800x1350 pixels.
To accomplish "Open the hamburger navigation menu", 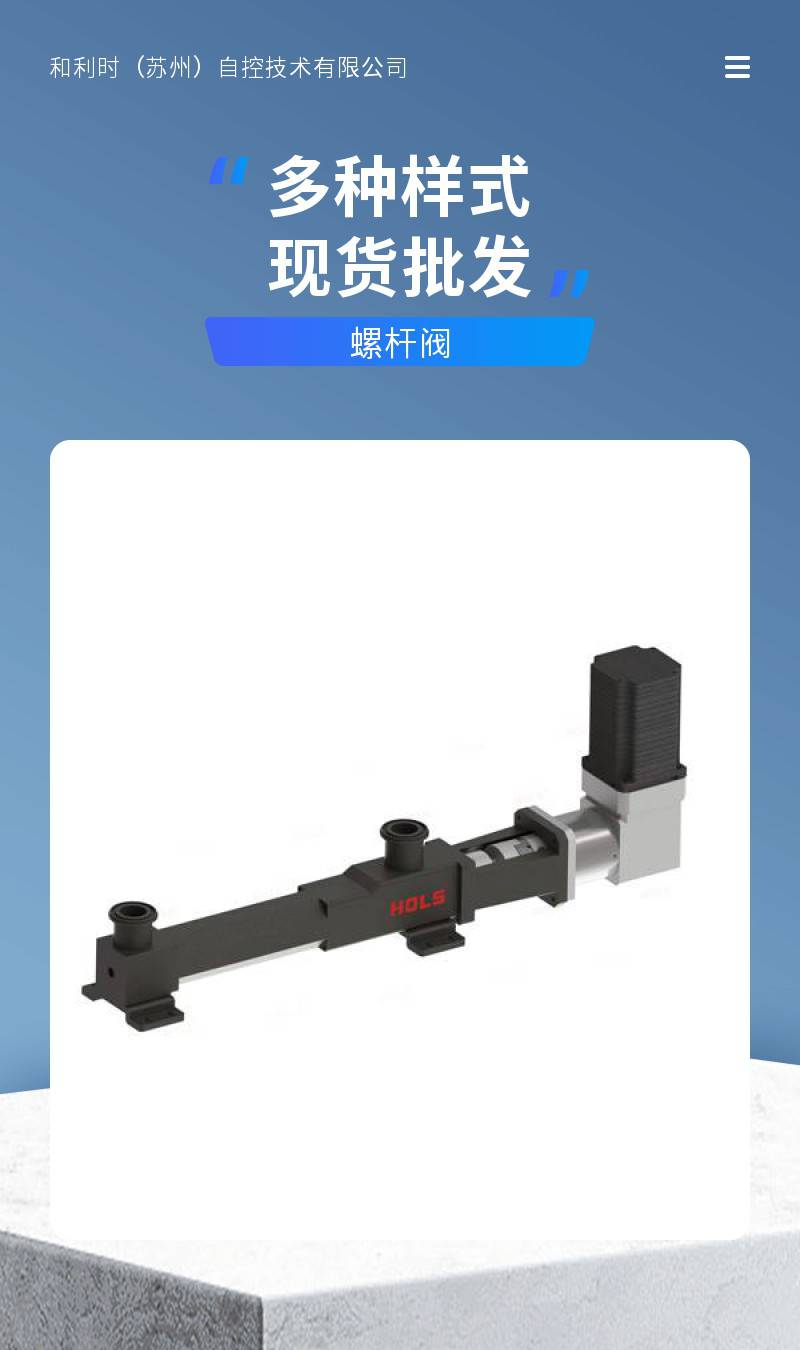I will [737, 67].
